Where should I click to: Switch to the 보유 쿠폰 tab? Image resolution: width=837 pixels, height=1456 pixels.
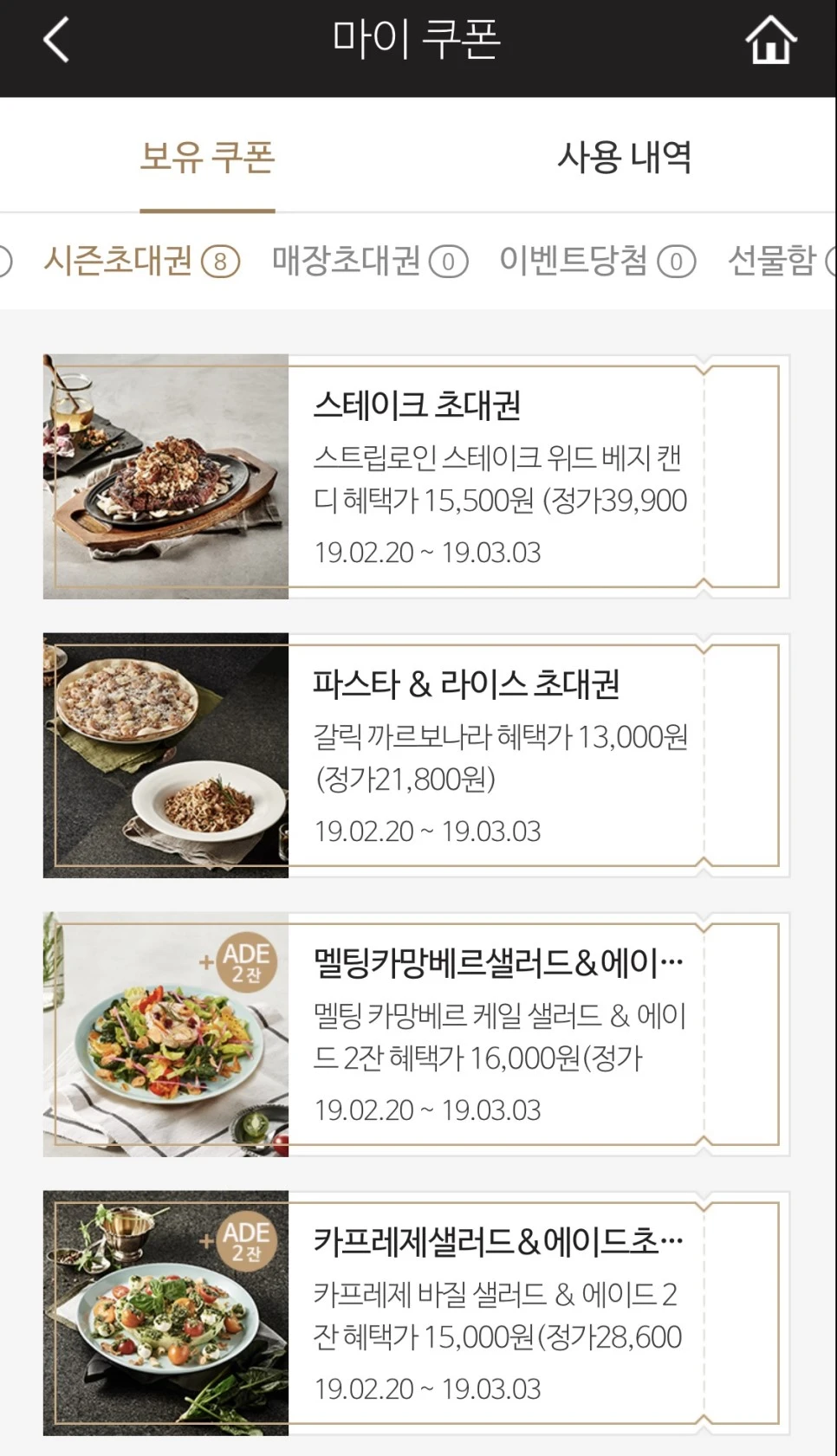208,158
